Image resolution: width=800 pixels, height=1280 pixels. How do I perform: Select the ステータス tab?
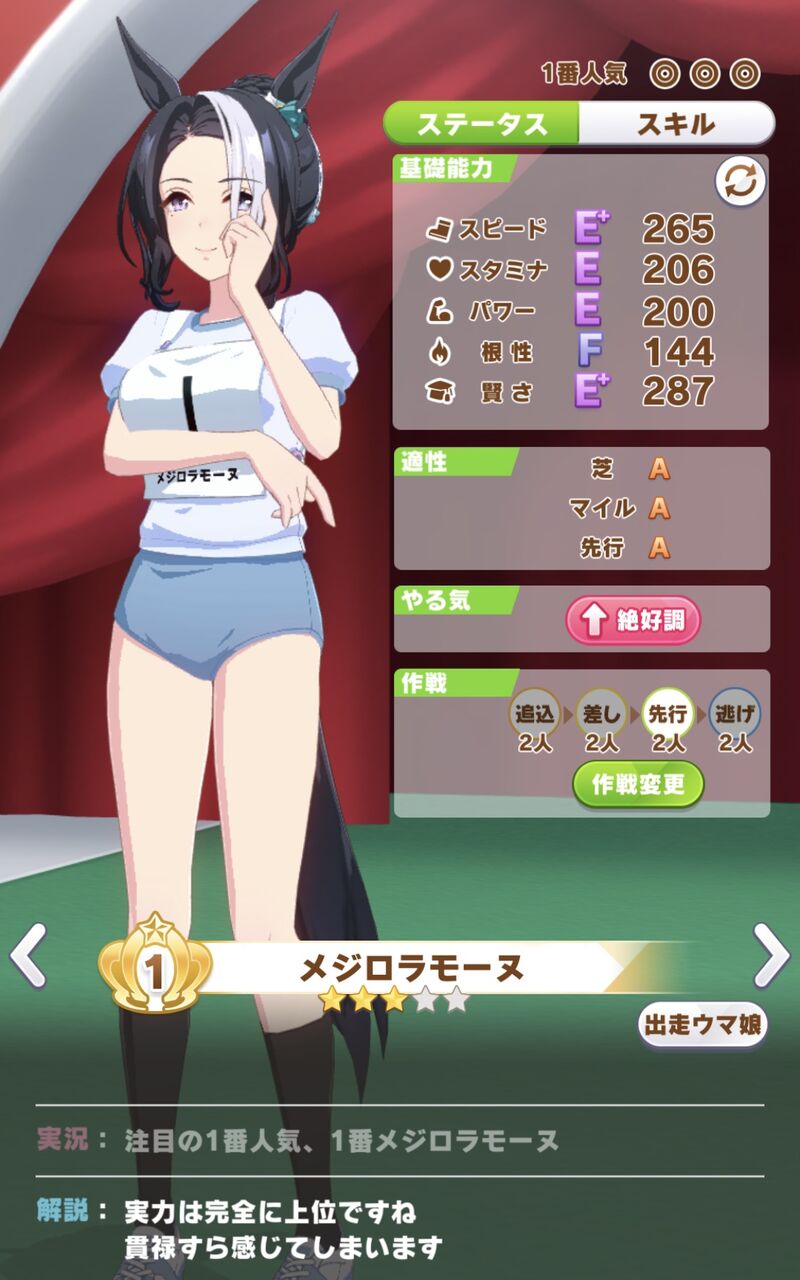[482, 124]
